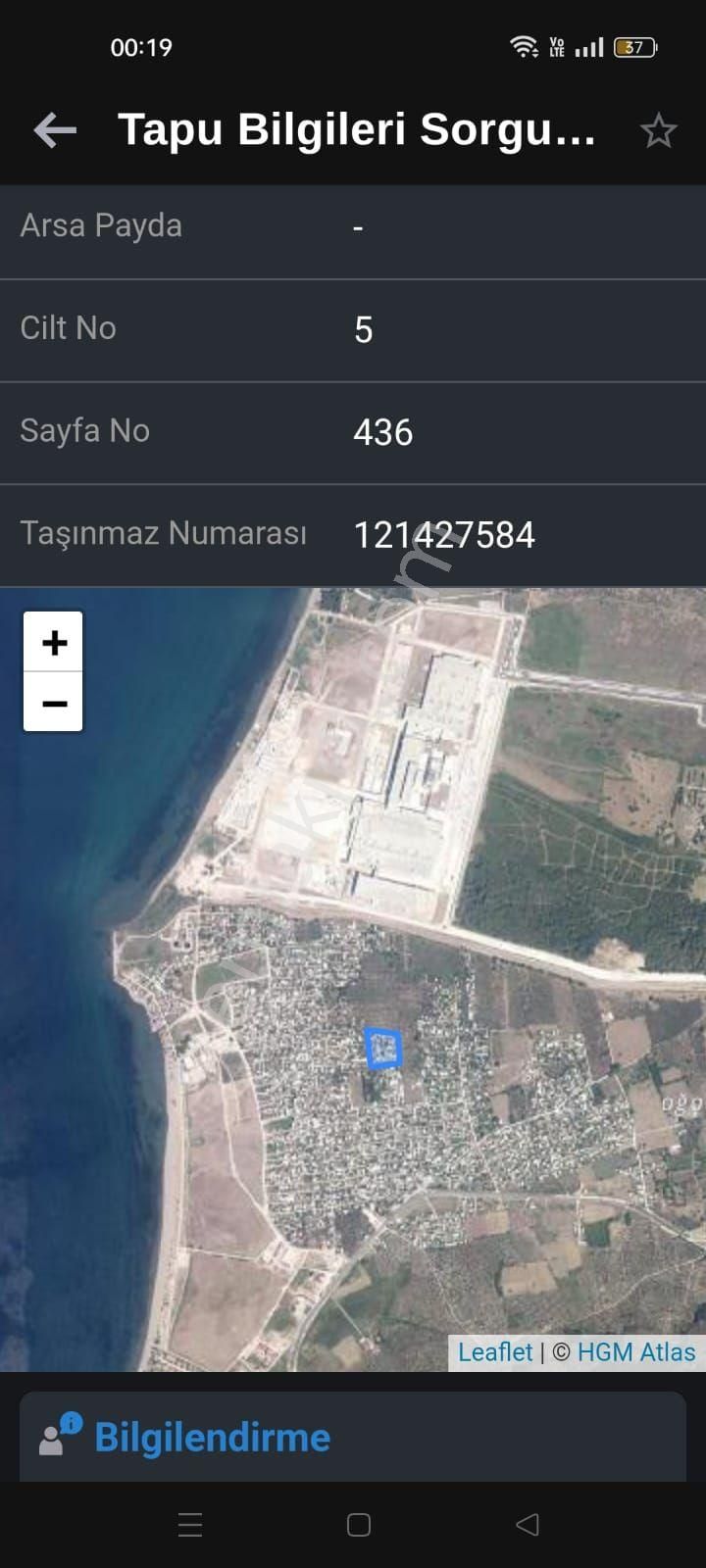The height and width of the screenshot is (1568, 706).
Task: Open recent apps with the navigation menu icon
Action: (x=190, y=1524)
